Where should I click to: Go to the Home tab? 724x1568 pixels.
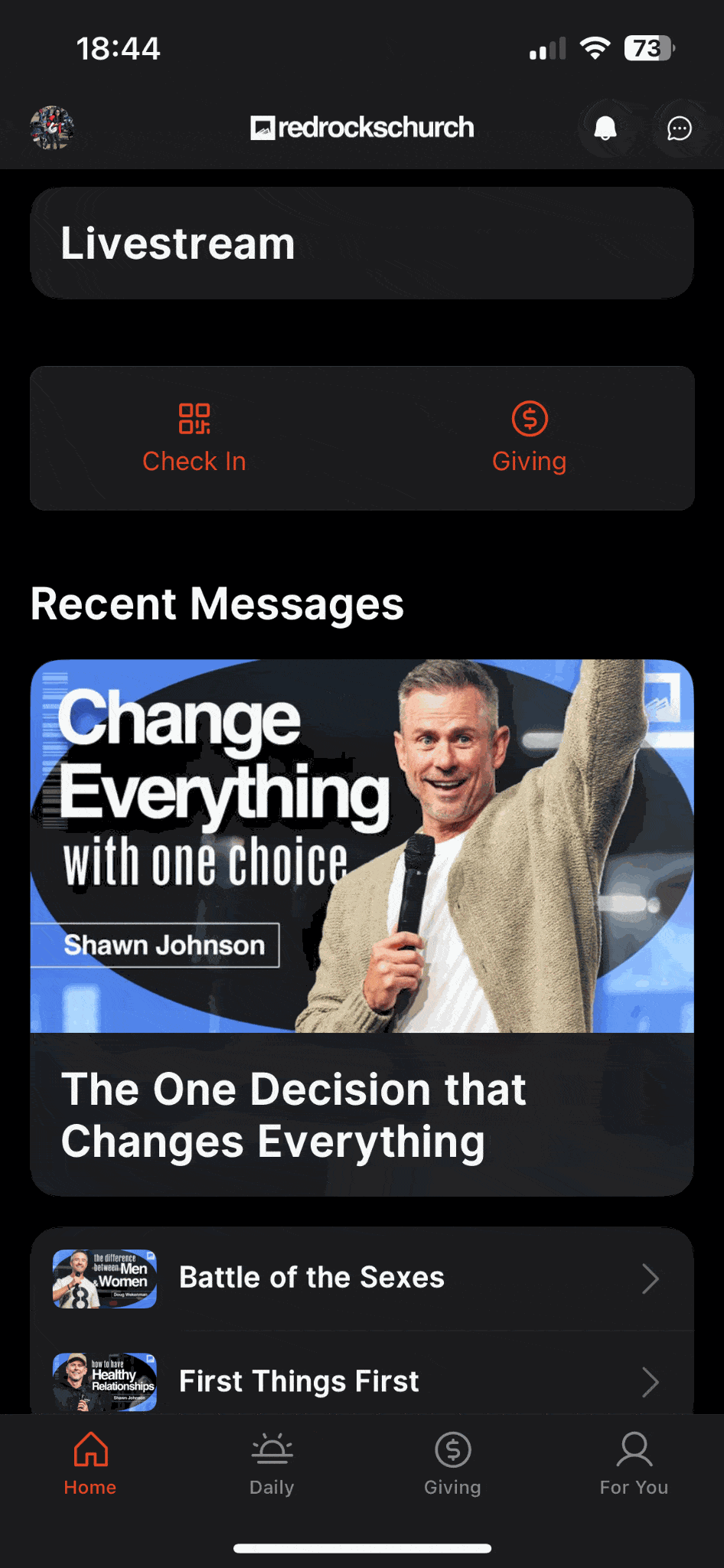[x=90, y=1464]
